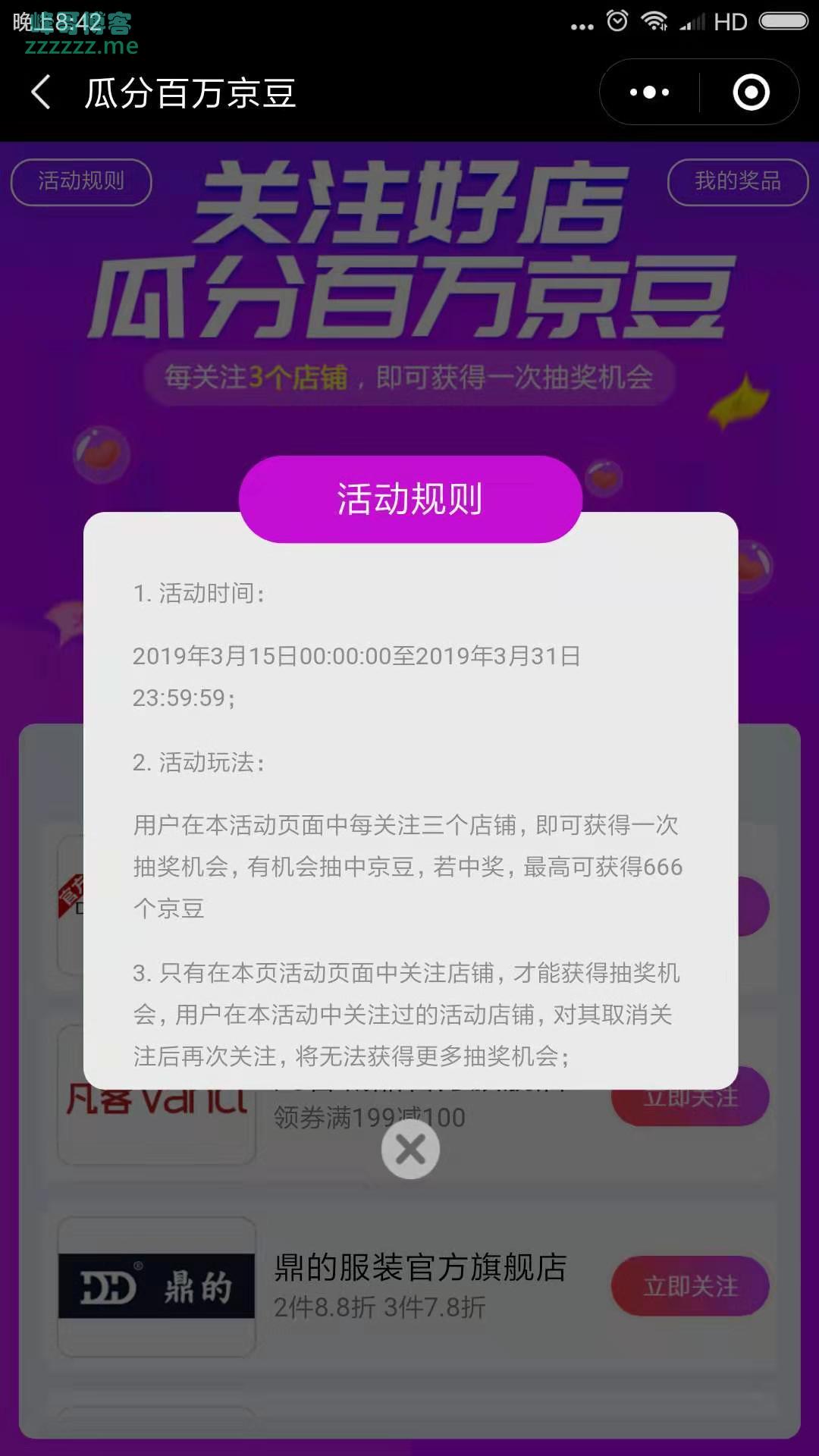View 我的奖品 prizes
This screenshot has height=1456, width=819.
738,181
